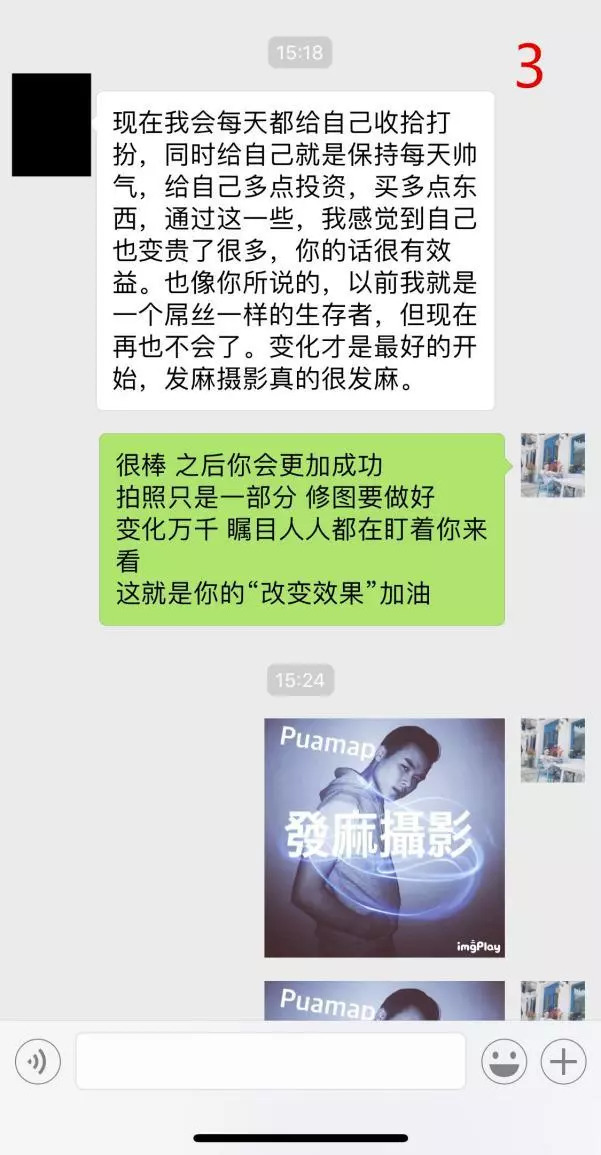
Task: Open sender's avatar beside the green message
Action: [x=553, y=465]
